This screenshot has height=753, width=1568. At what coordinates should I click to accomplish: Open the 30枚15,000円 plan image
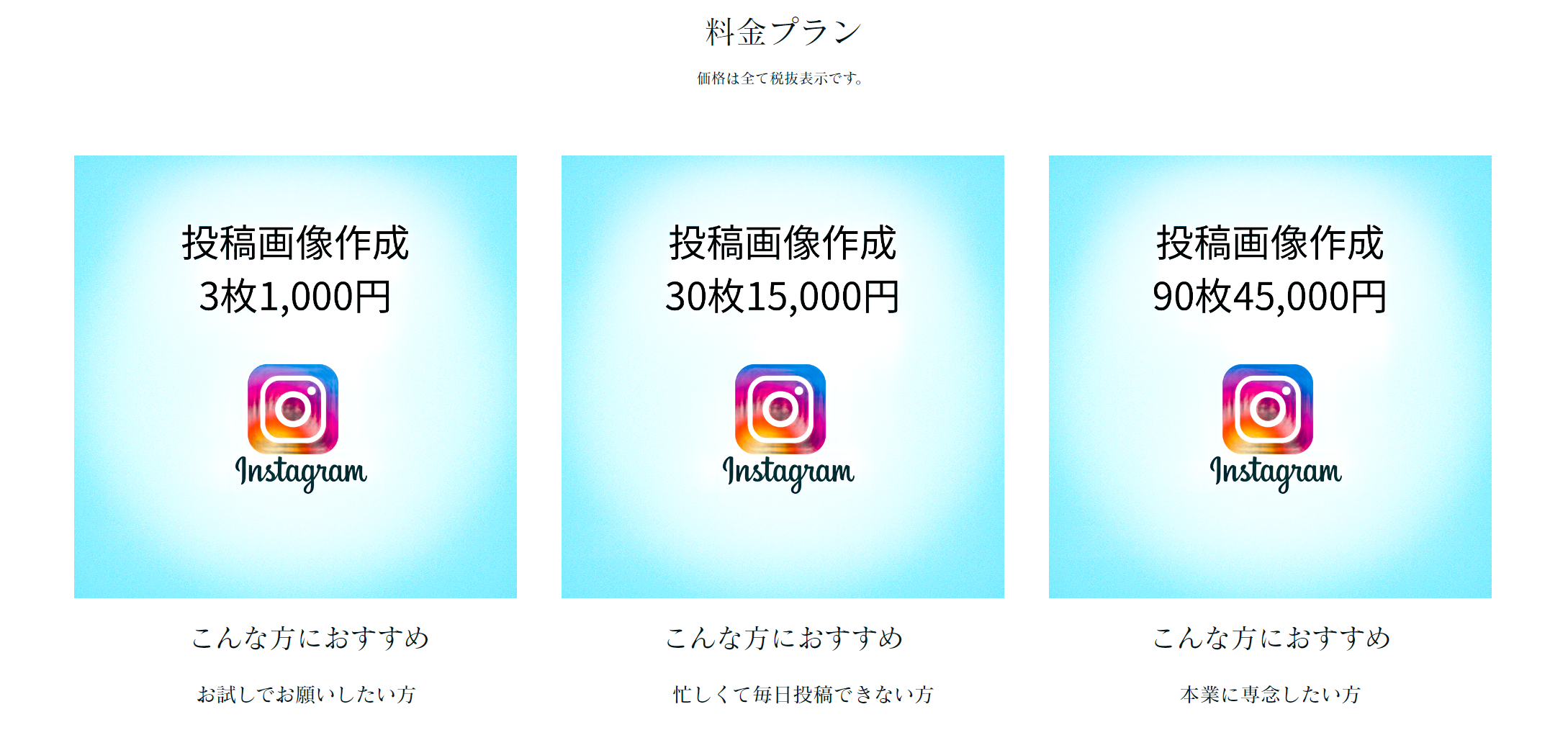pyautogui.click(x=783, y=376)
